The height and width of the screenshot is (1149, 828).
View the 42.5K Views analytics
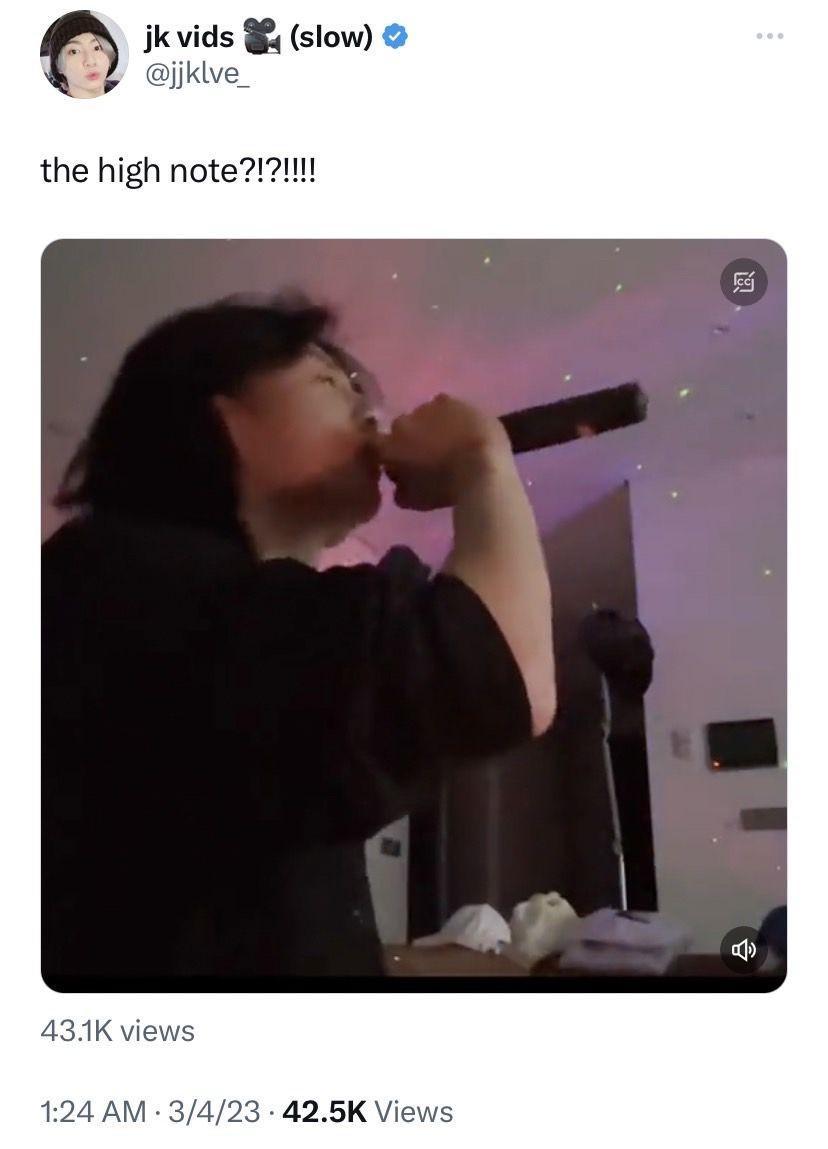[368, 1111]
